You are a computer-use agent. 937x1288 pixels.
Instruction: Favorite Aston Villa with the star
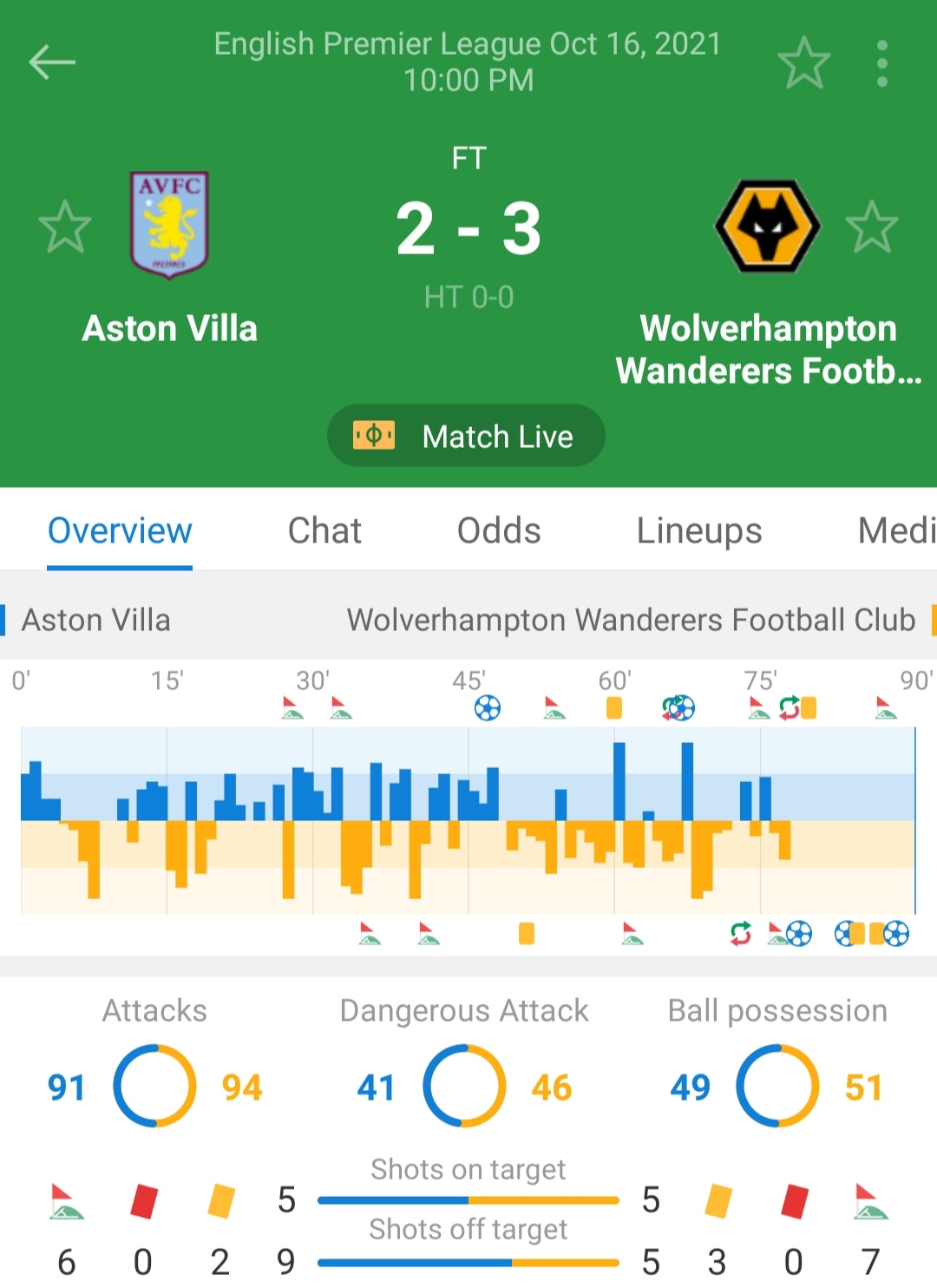click(65, 227)
